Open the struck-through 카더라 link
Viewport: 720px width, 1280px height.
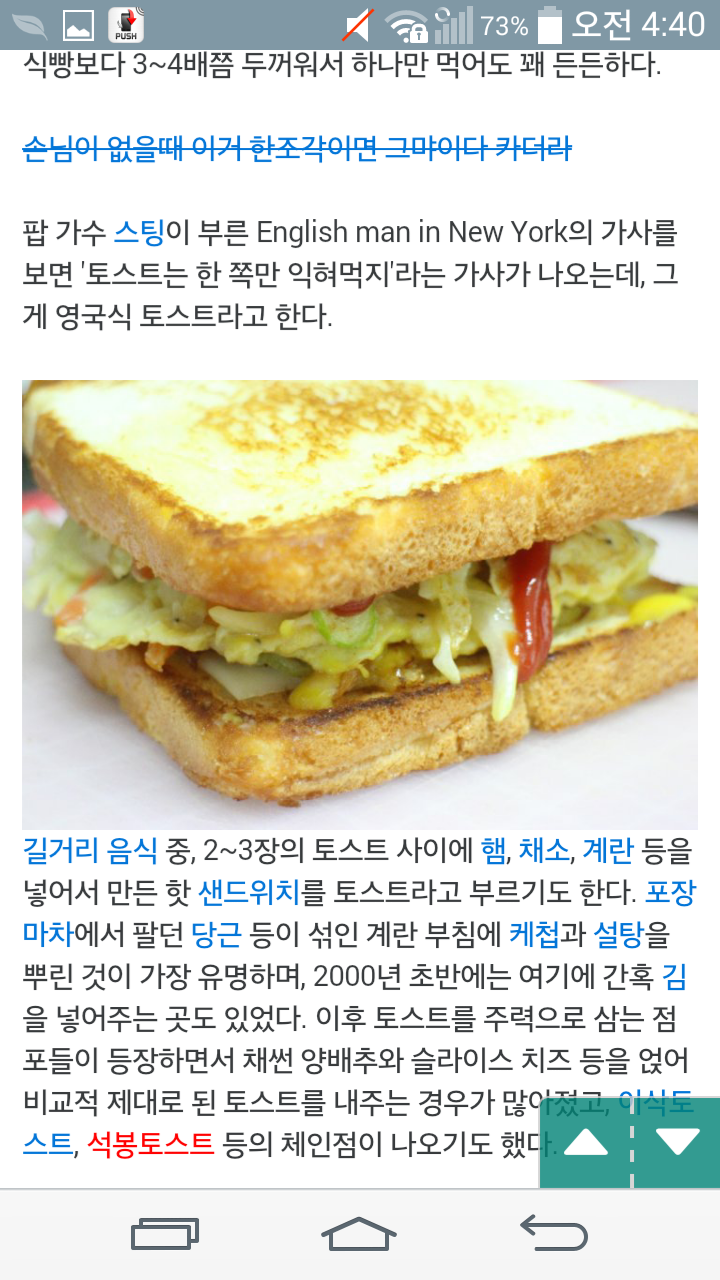pos(297,150)
